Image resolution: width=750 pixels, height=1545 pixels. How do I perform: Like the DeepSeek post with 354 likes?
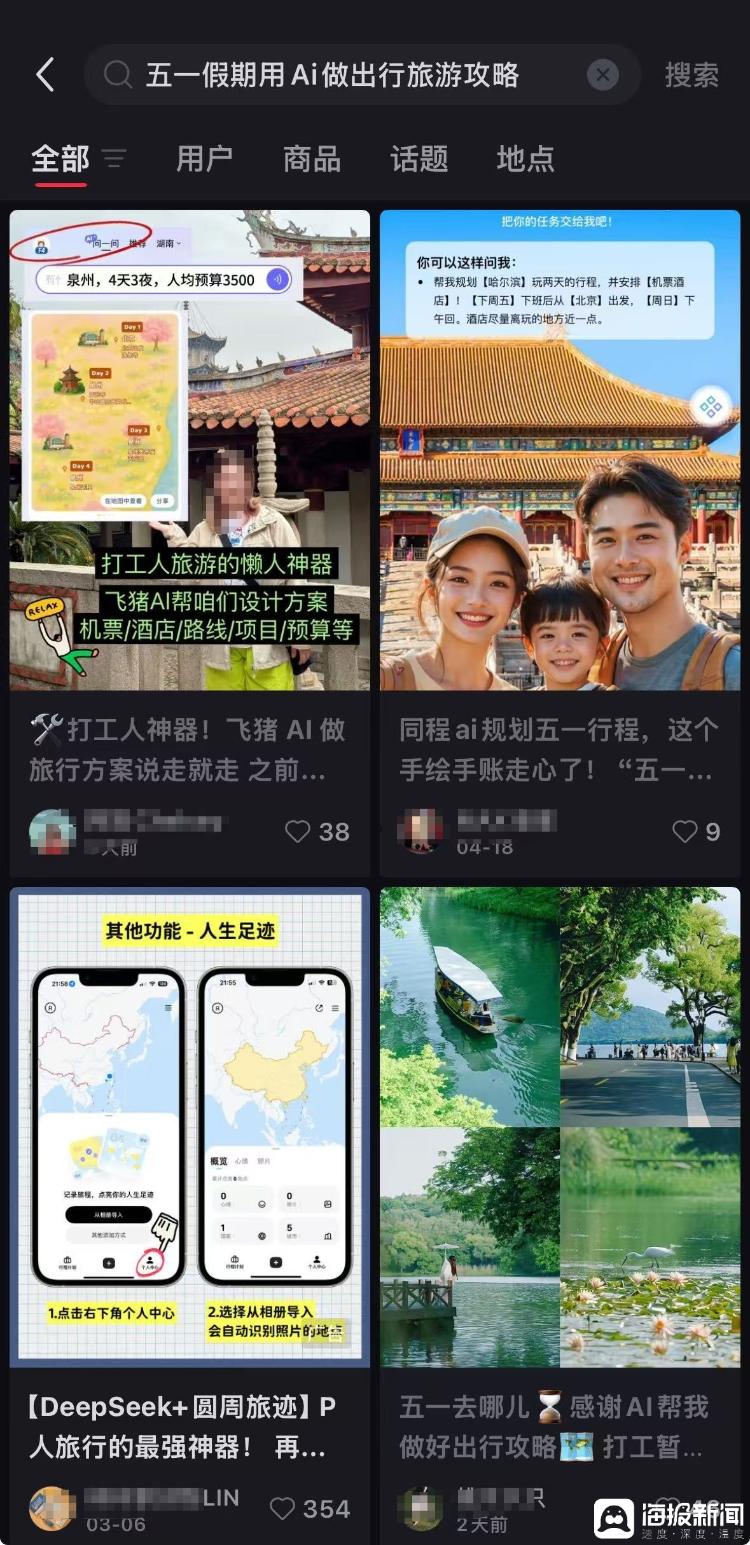tap(283, 1508)
